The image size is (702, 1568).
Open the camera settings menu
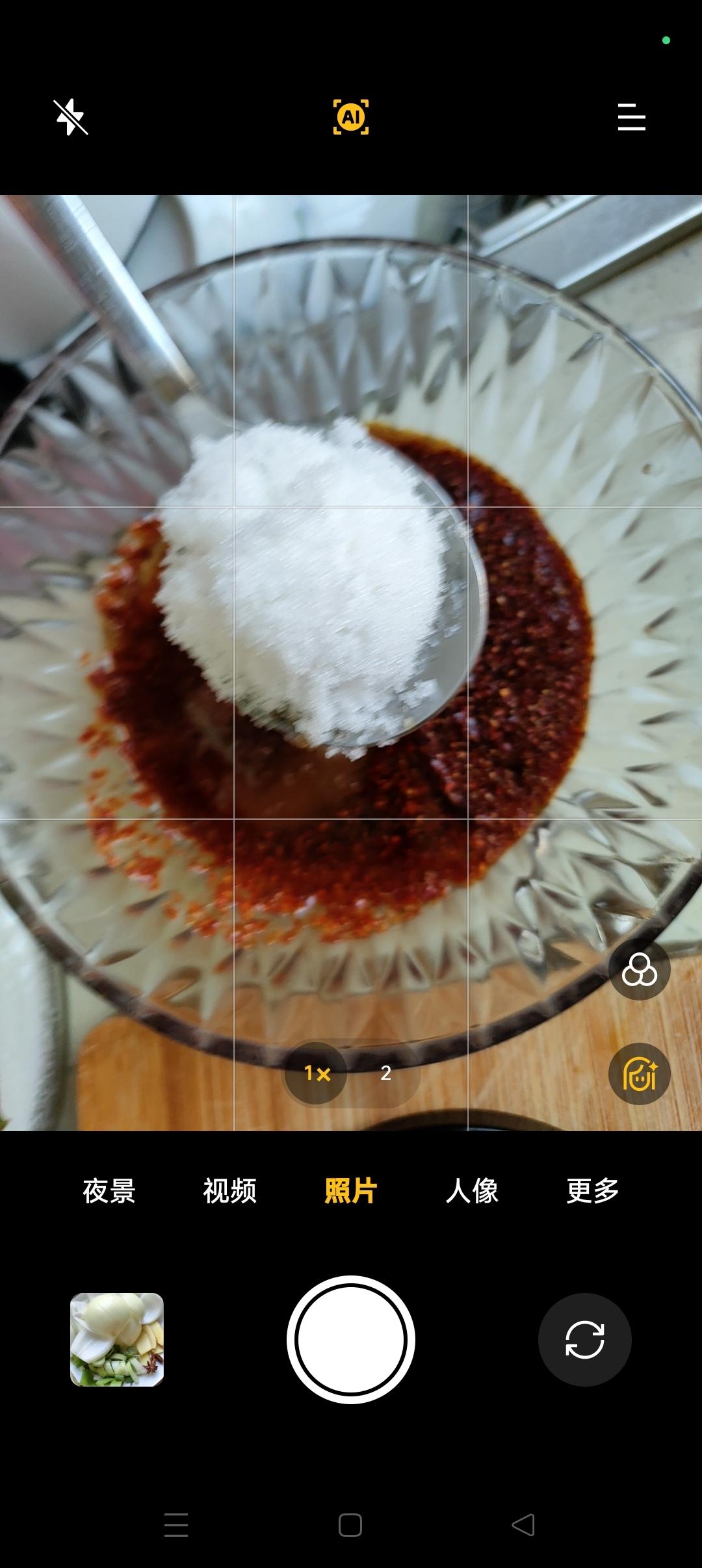pos(631,117)
